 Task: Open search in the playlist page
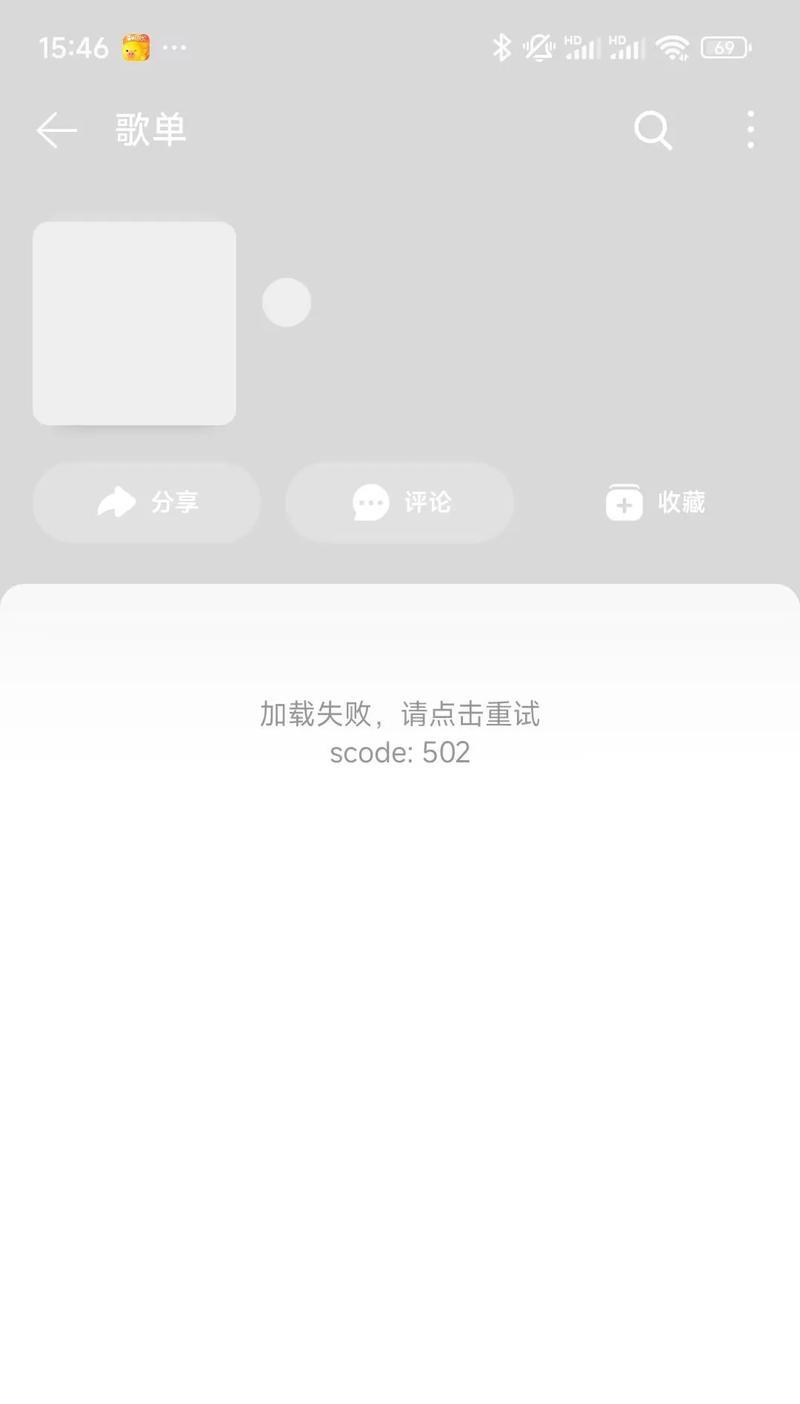coord(653,130)
